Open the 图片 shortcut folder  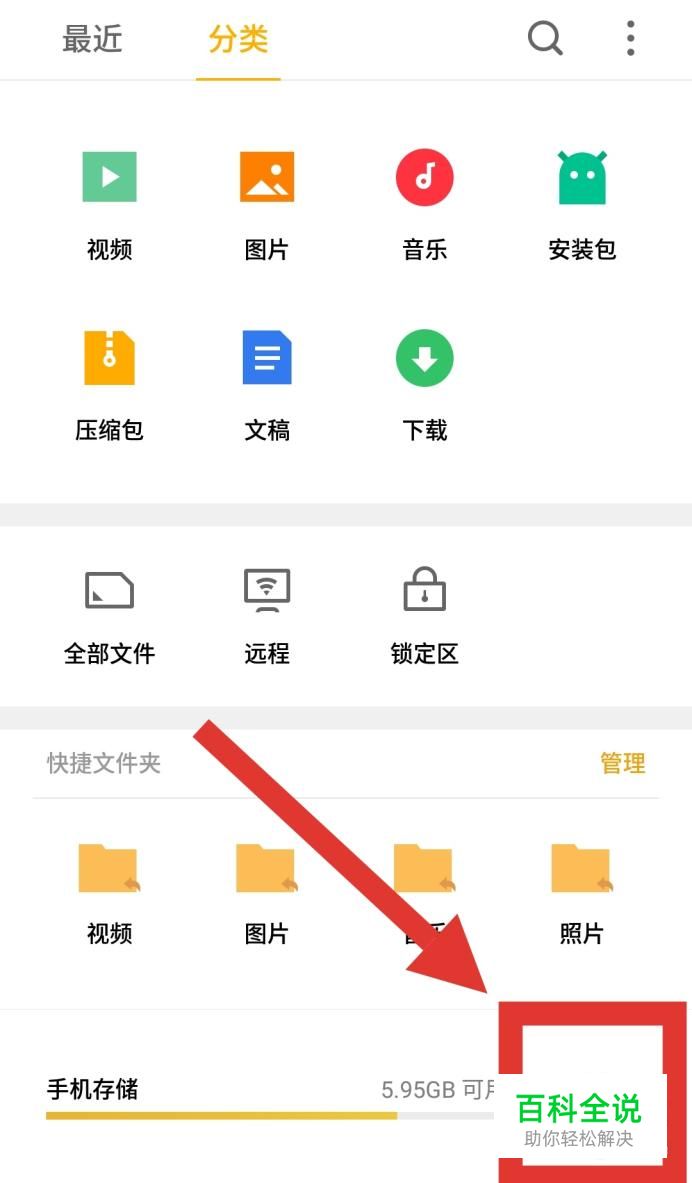coord(267,890)
